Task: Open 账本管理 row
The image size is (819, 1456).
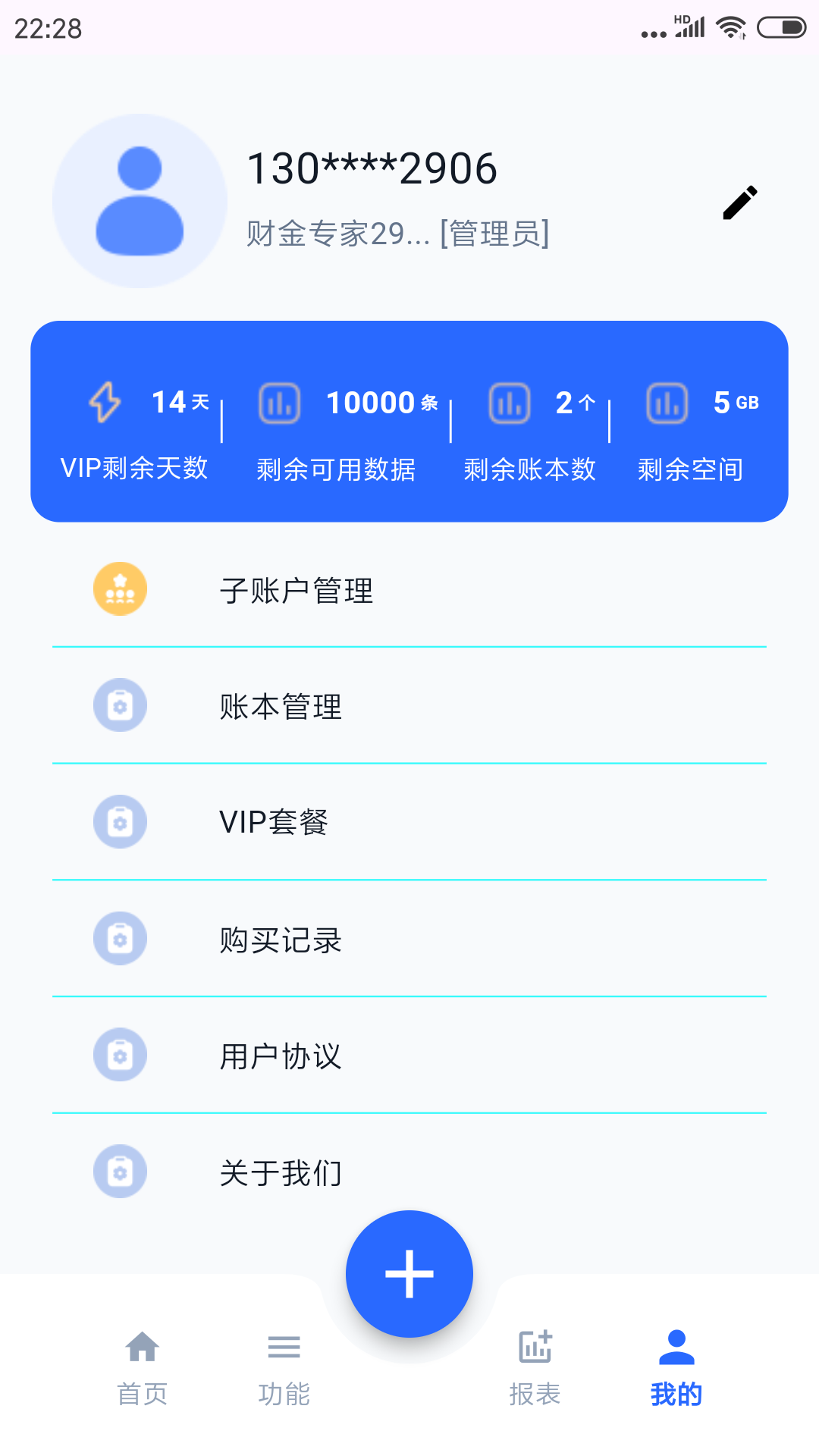Action: point(409,706)
